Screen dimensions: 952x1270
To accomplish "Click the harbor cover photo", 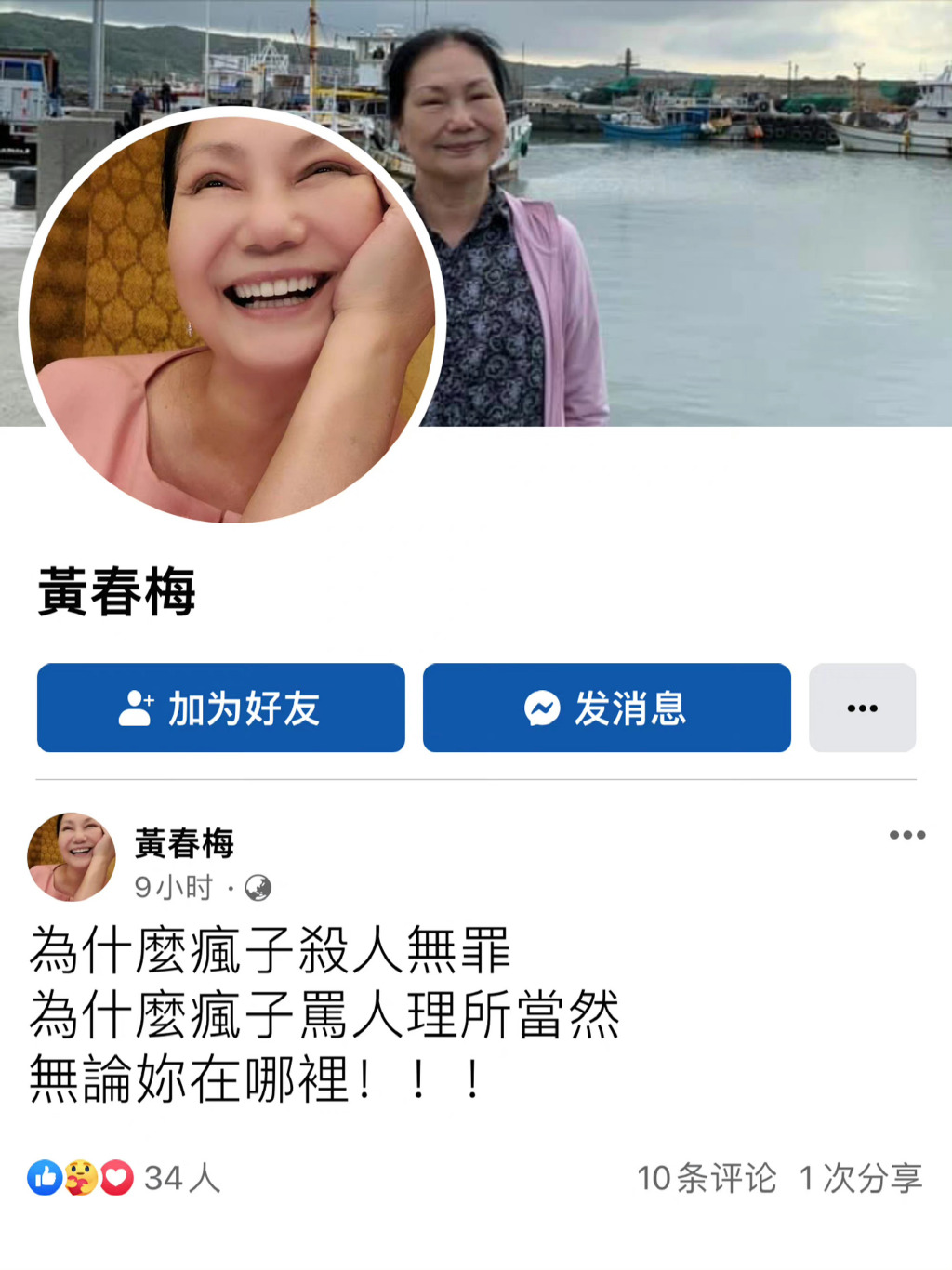I will 744,186.
